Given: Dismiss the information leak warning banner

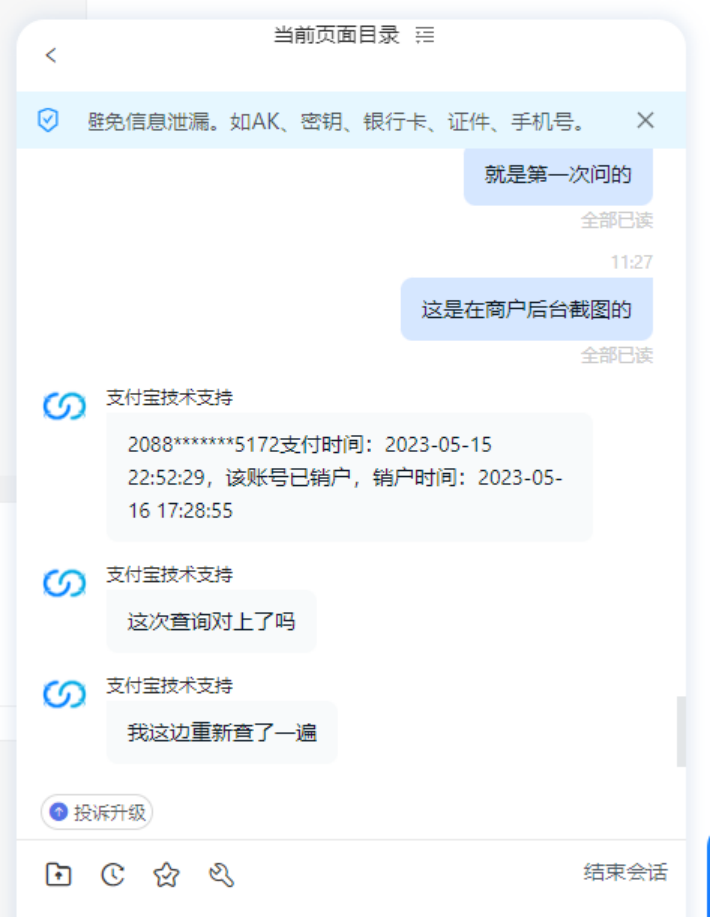Looking at the screenshot, I should (645, 121).
